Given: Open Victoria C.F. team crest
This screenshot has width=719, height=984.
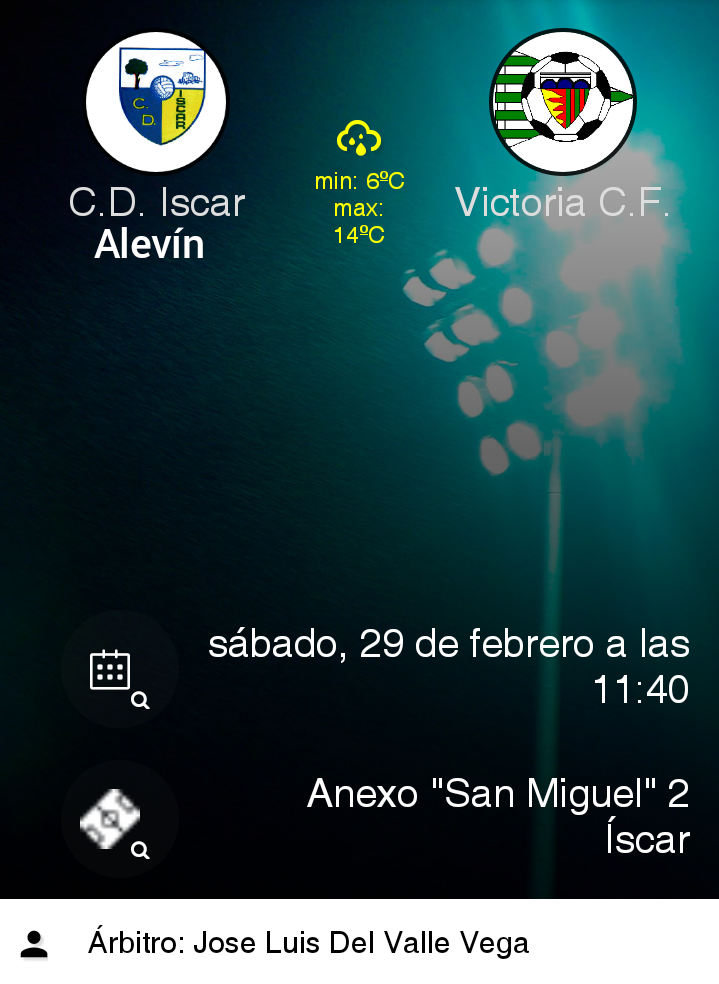Looking at the screenshot, I should (x=563, y=101).
